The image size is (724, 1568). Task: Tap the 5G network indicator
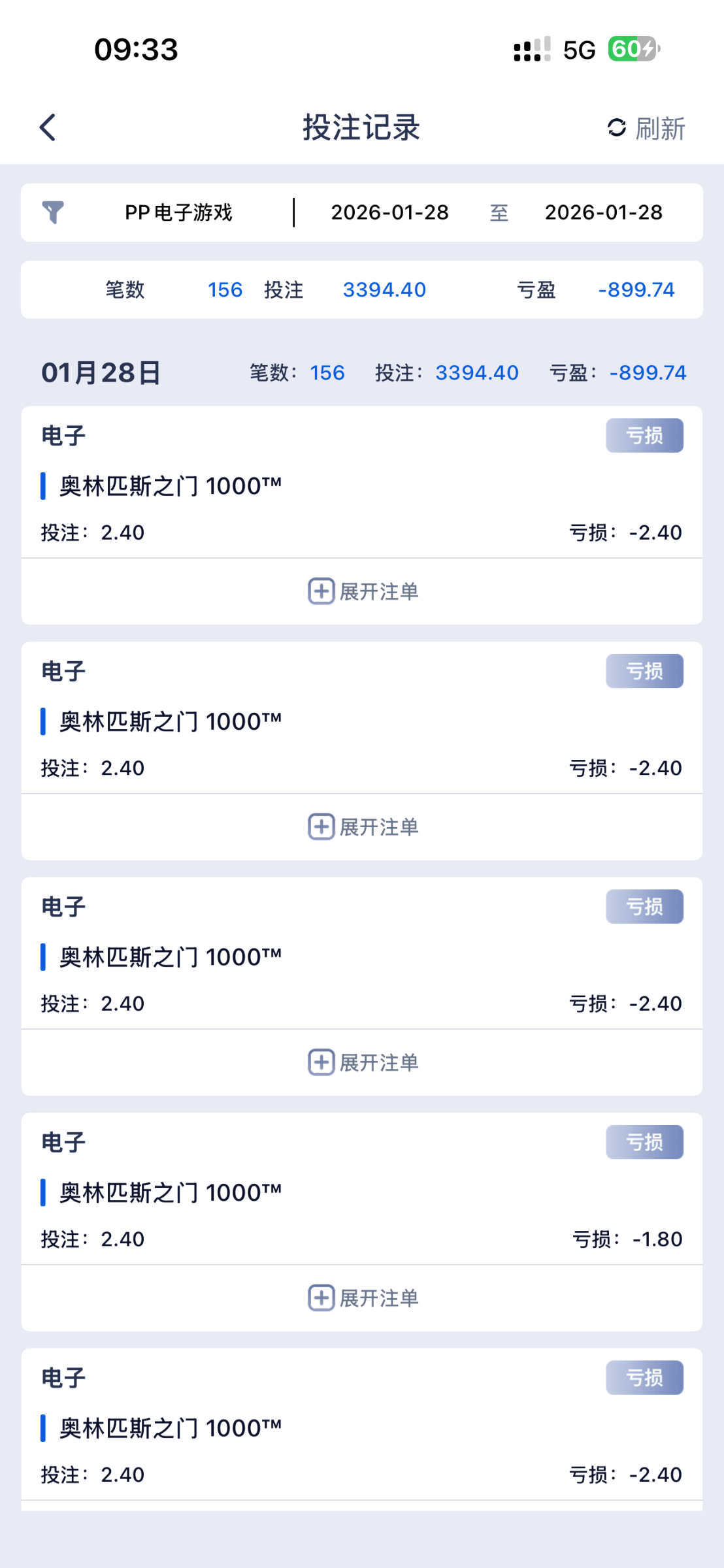tap(578, 49)
